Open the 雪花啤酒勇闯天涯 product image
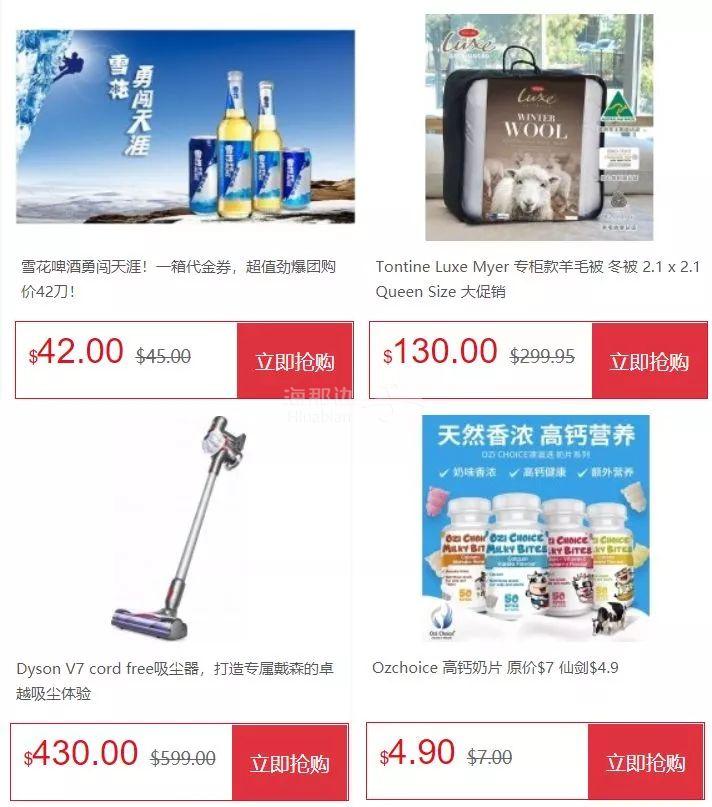The height and width of the screenshot is (807, 712). tap(185, 126)
